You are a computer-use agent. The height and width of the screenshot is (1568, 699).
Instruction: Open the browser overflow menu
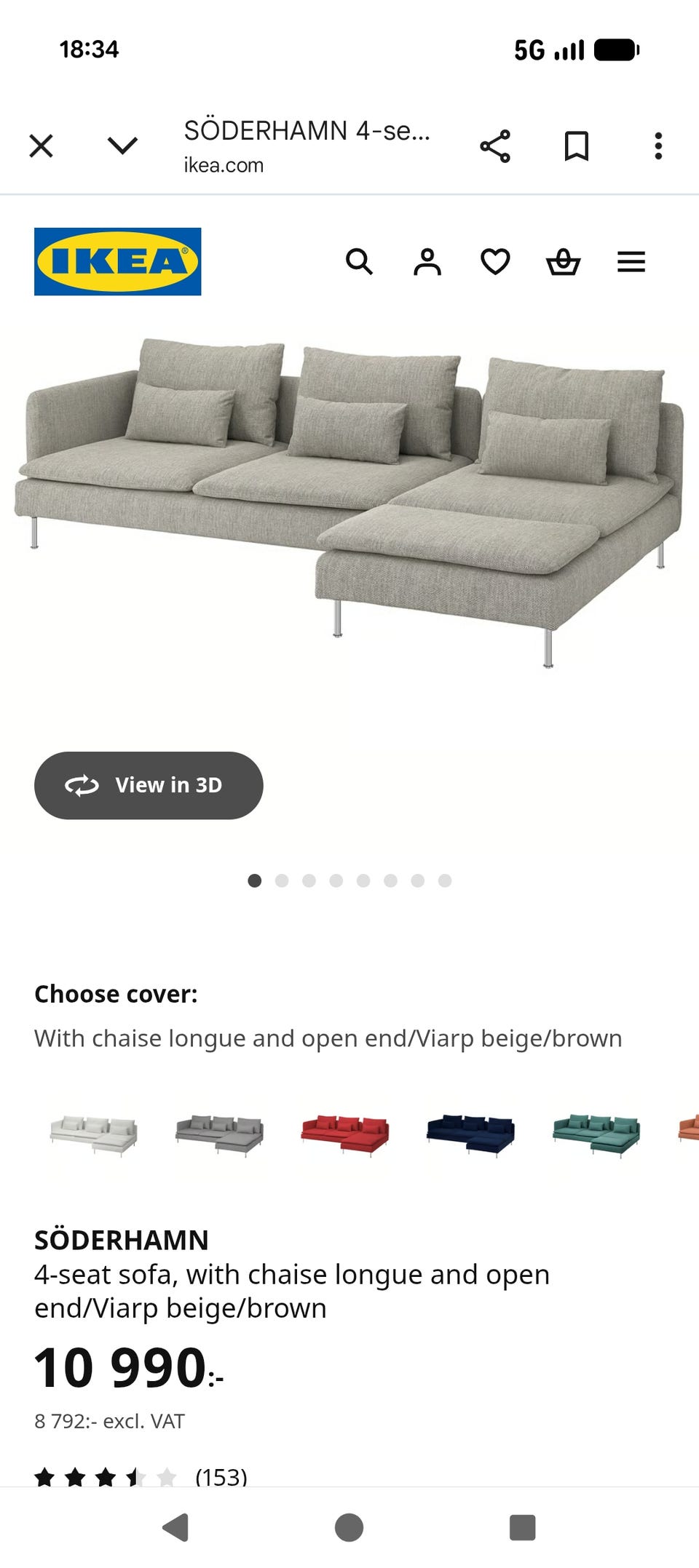pos(658,146)
